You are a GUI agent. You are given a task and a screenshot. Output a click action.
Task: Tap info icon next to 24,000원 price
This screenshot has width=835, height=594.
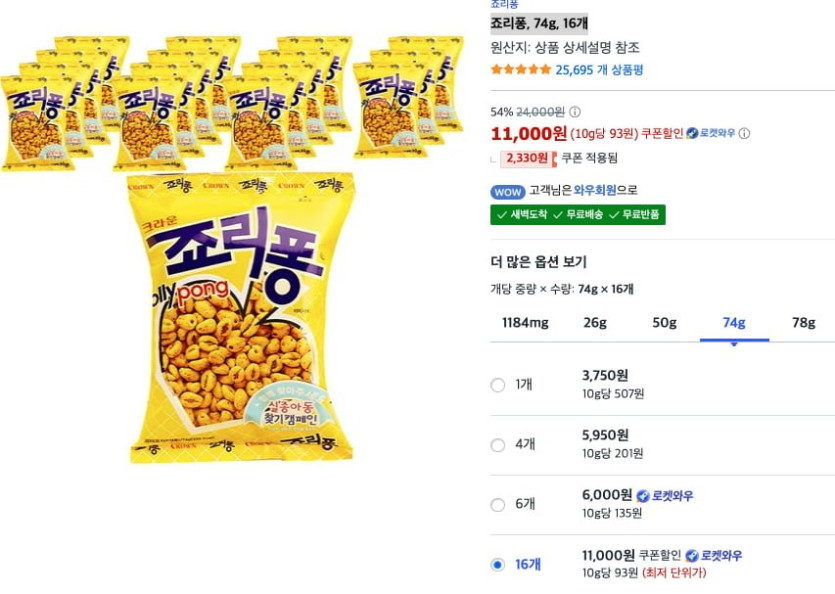point(575,112)
